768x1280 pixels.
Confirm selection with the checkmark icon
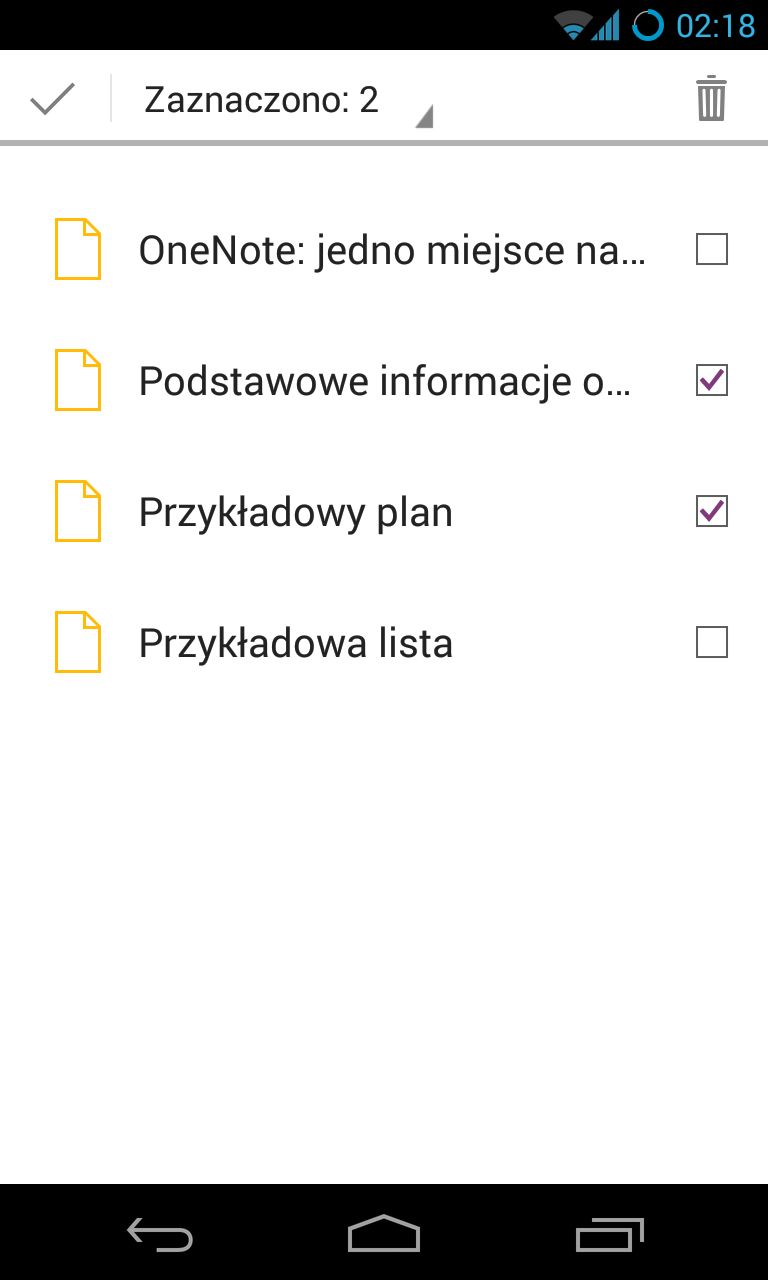point(53,99)
